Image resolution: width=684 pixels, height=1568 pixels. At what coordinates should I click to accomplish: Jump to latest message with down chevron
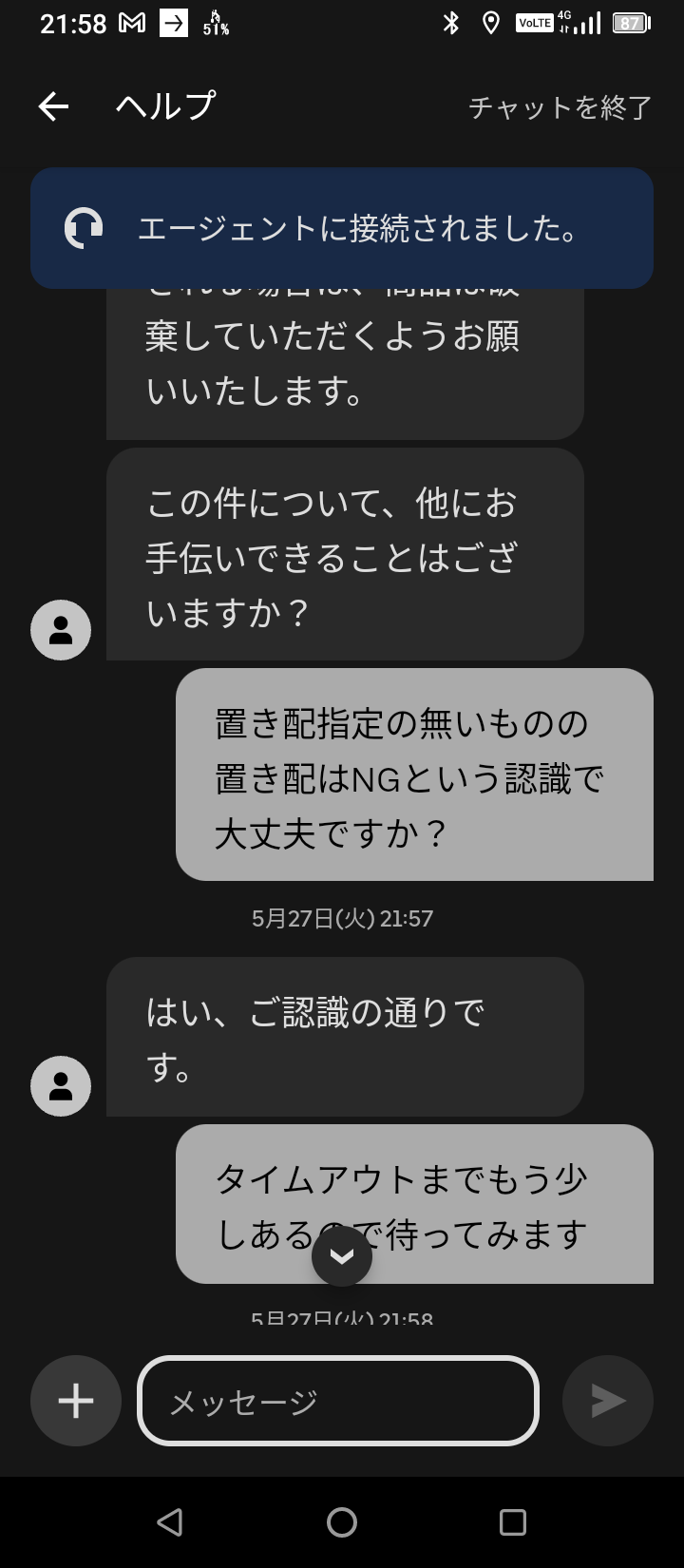(x=342, y=1256)
